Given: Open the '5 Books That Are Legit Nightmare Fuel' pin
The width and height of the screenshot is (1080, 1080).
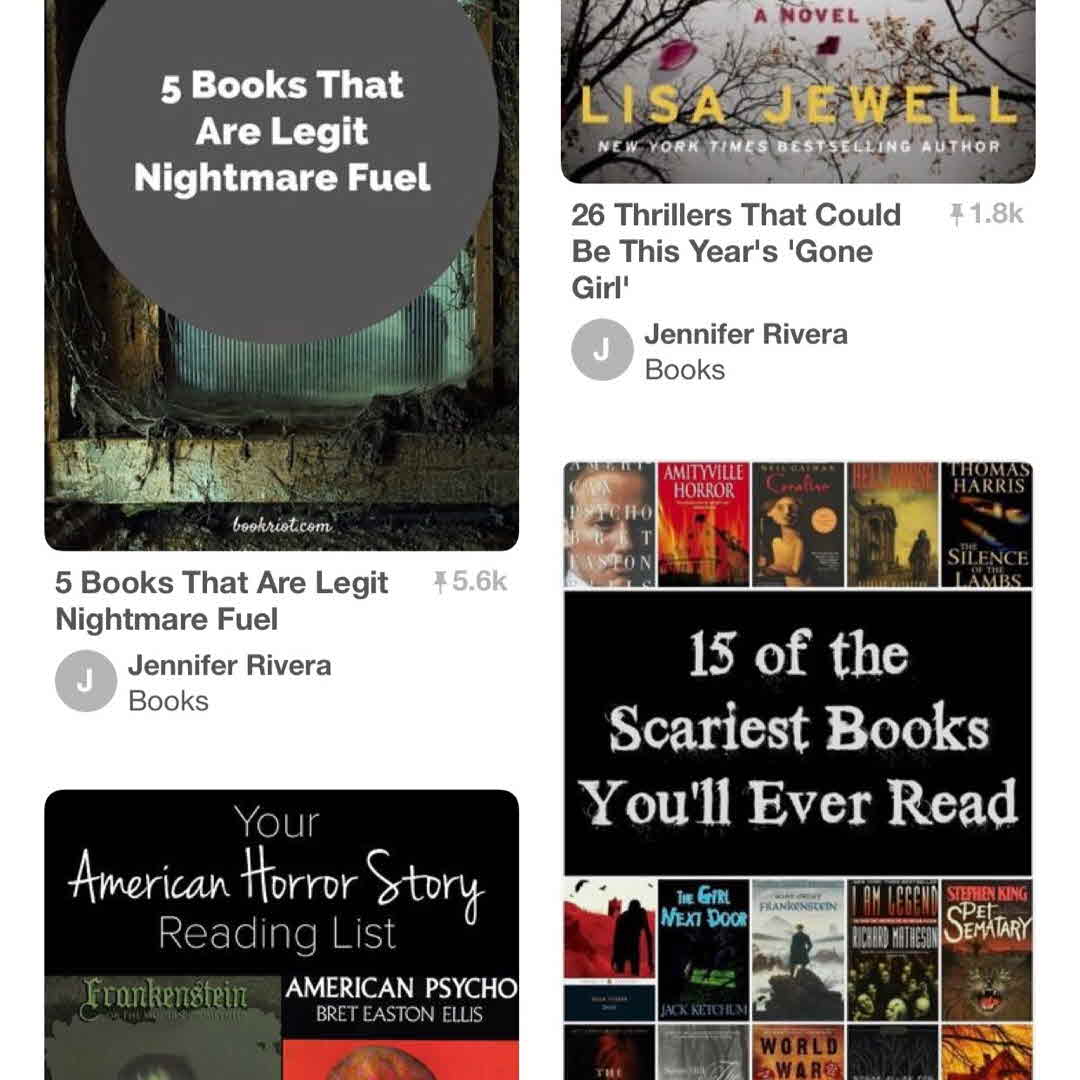Looking at the screenshot, I should coord(282,275).
